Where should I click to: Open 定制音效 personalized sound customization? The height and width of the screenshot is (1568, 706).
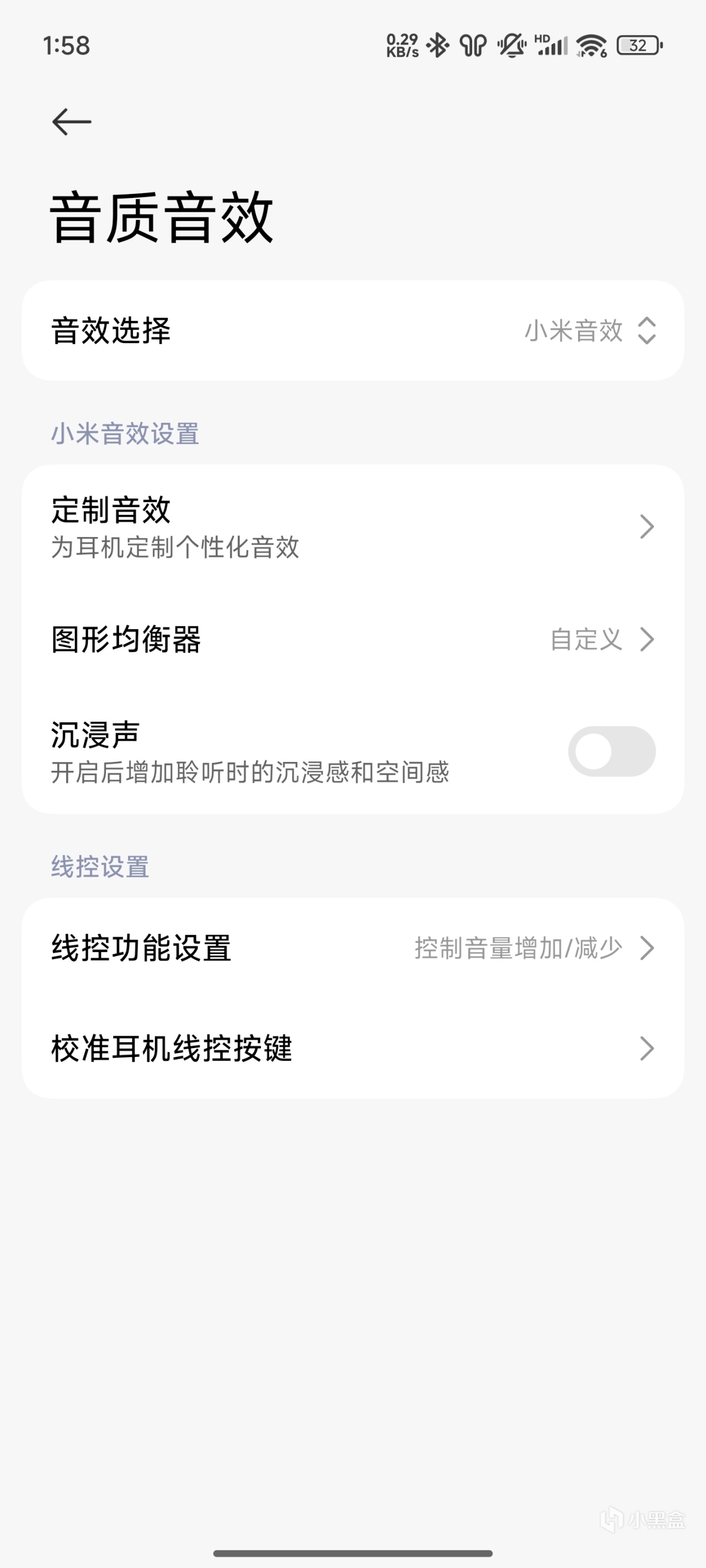click(354, 527)
